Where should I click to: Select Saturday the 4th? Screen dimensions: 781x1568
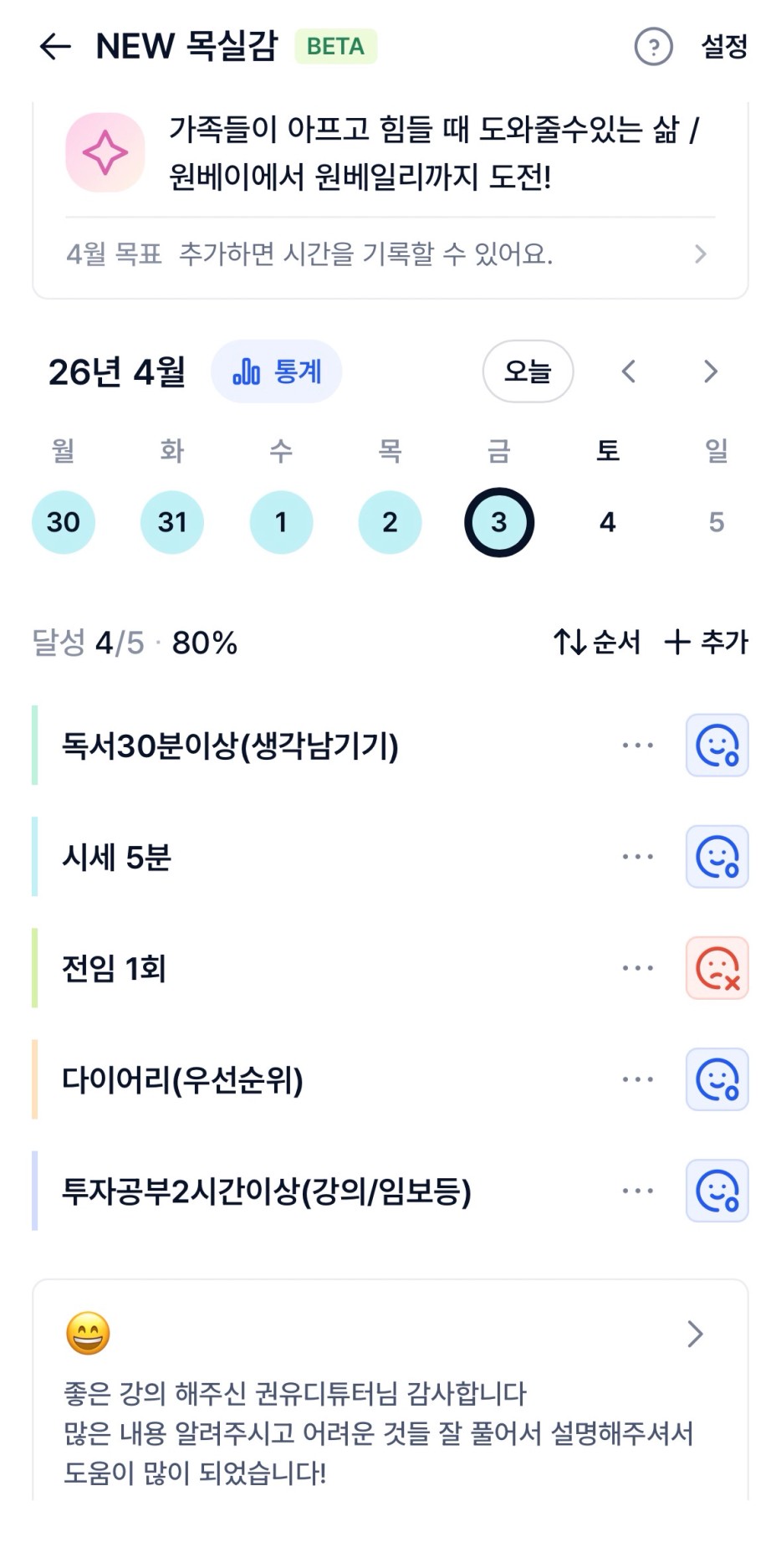coord(608,522)
